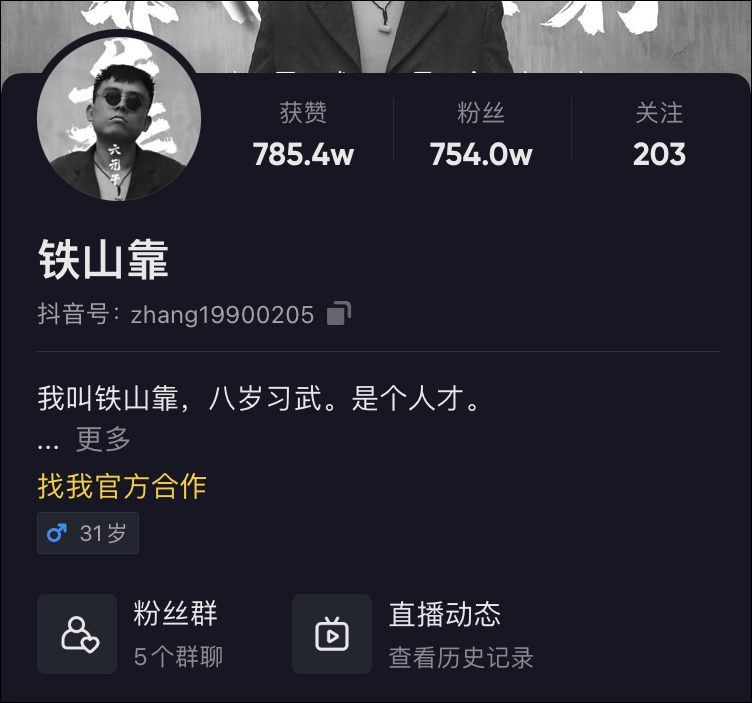Screen dimensions: 752x703
Task: Open the 获赞 likes count
Action: [303, 134]
